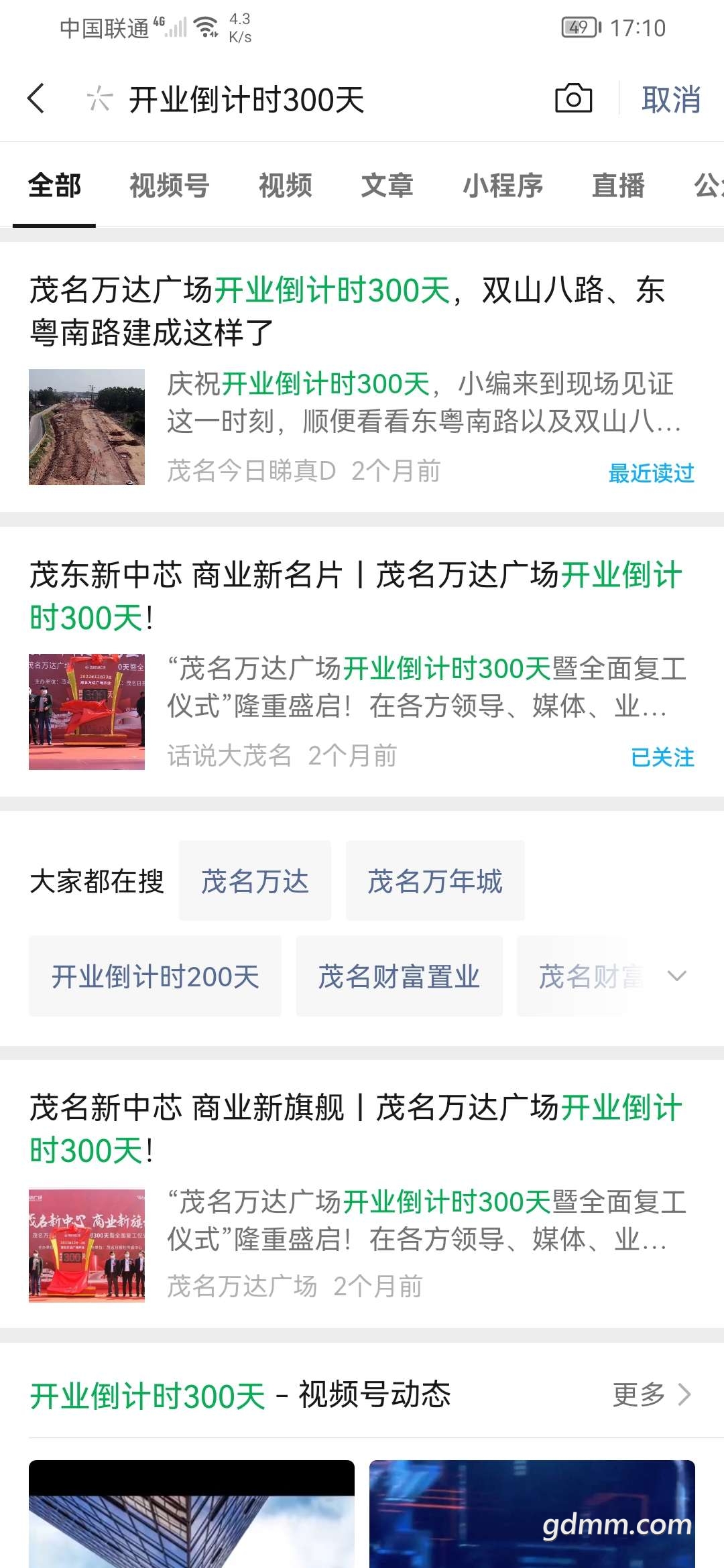Expand more suggested searches
Image resolution: width=724 pixels, height=1568 pixels.
[677, 976]
